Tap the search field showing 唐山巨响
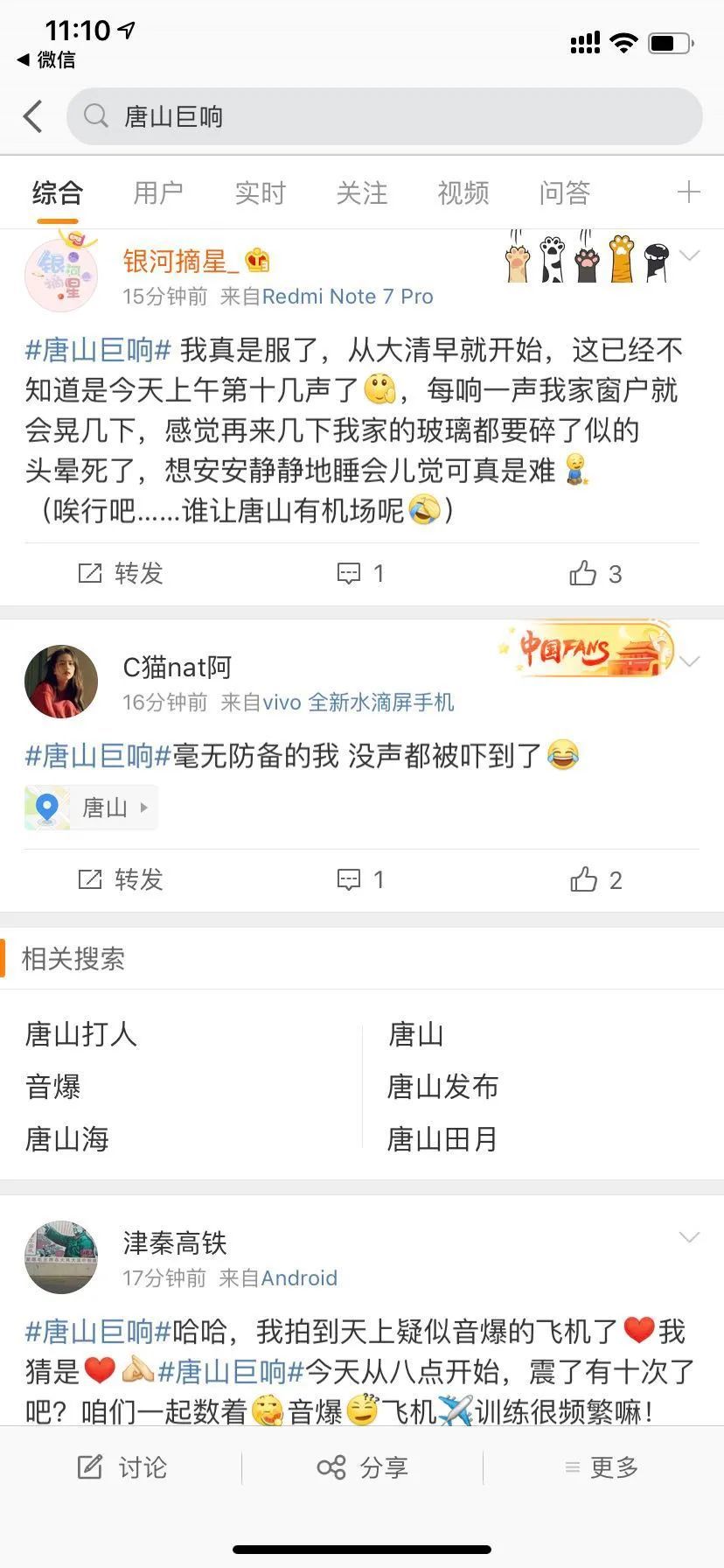Image resolution: width=724 pixels, height=1568 pixels. coord(385,116)
